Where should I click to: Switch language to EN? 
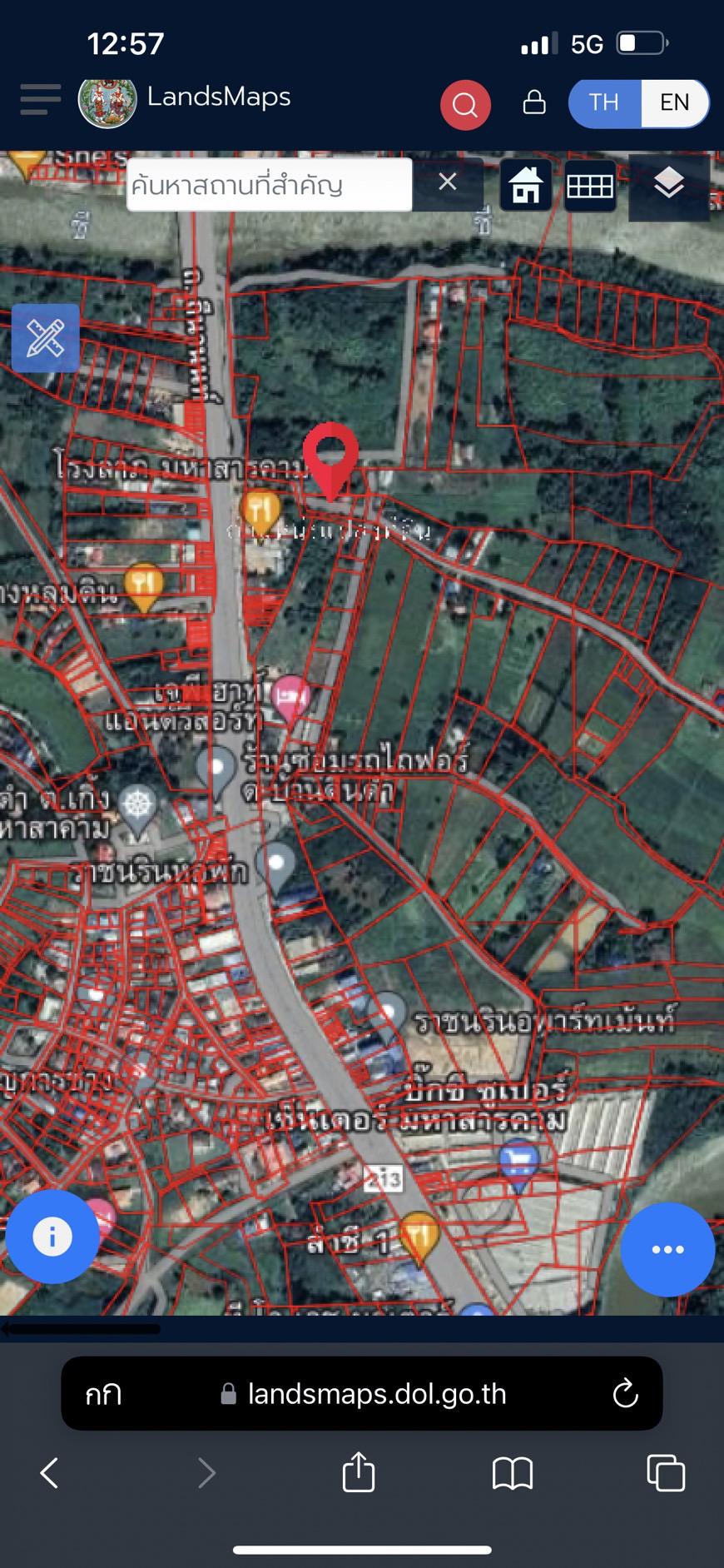[674, 102]
